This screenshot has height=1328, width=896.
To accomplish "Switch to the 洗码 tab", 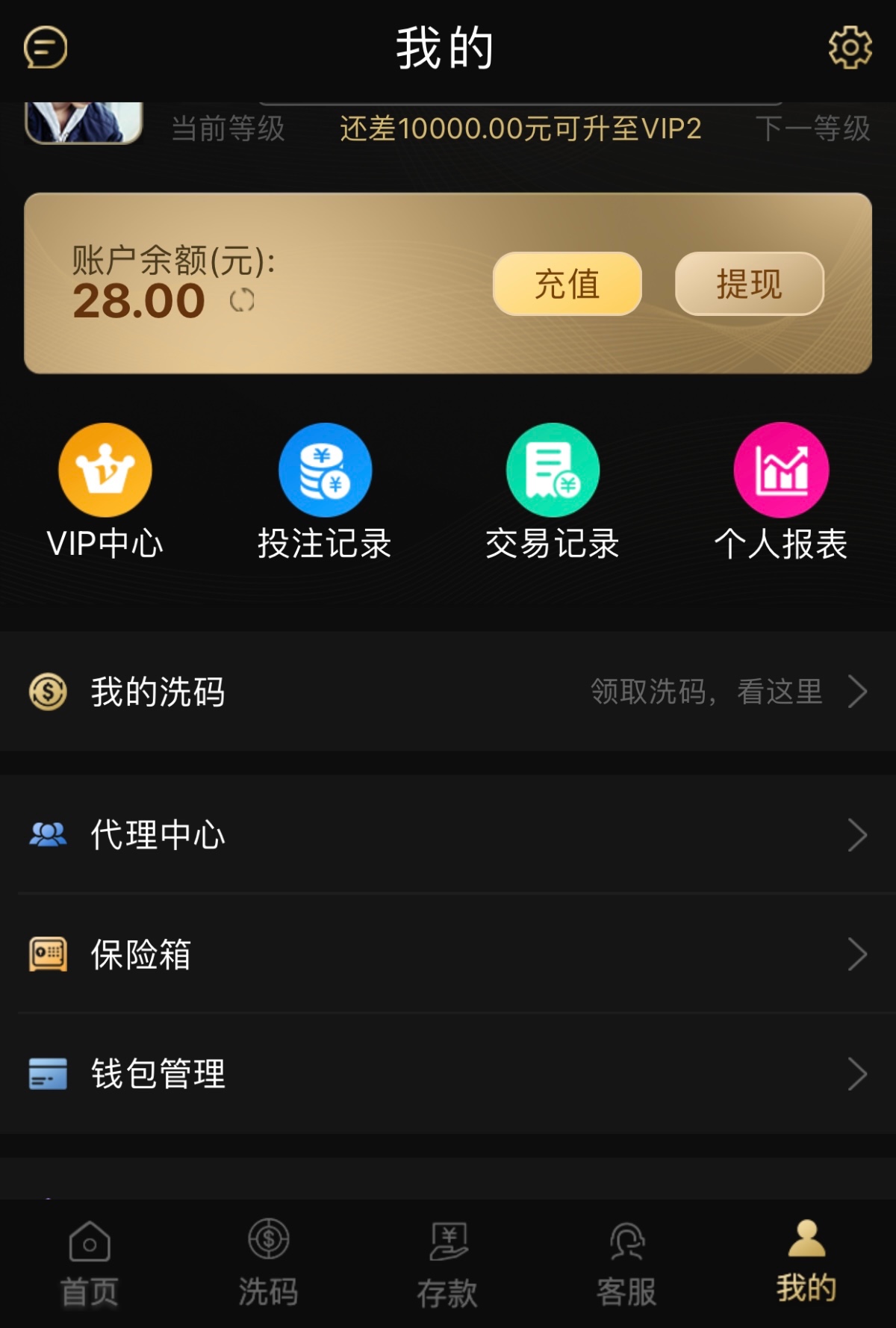I will point(269,1264).
